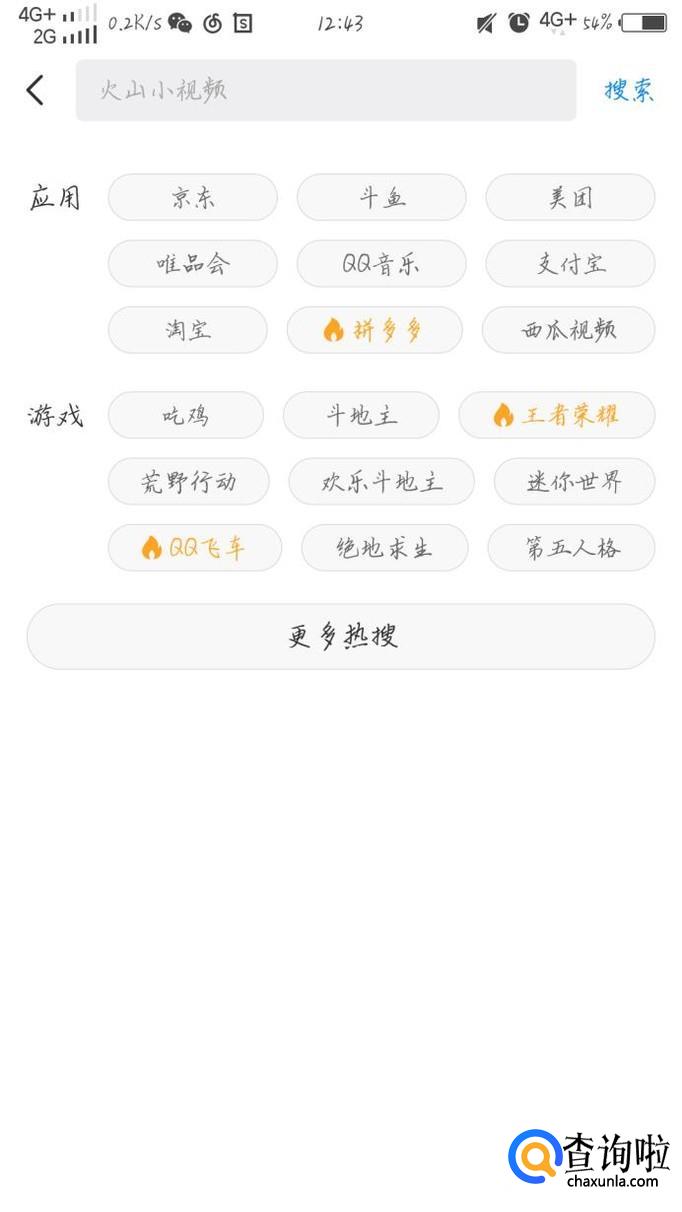Tap the 西瓜视频 chip

(x=568, y=329)
